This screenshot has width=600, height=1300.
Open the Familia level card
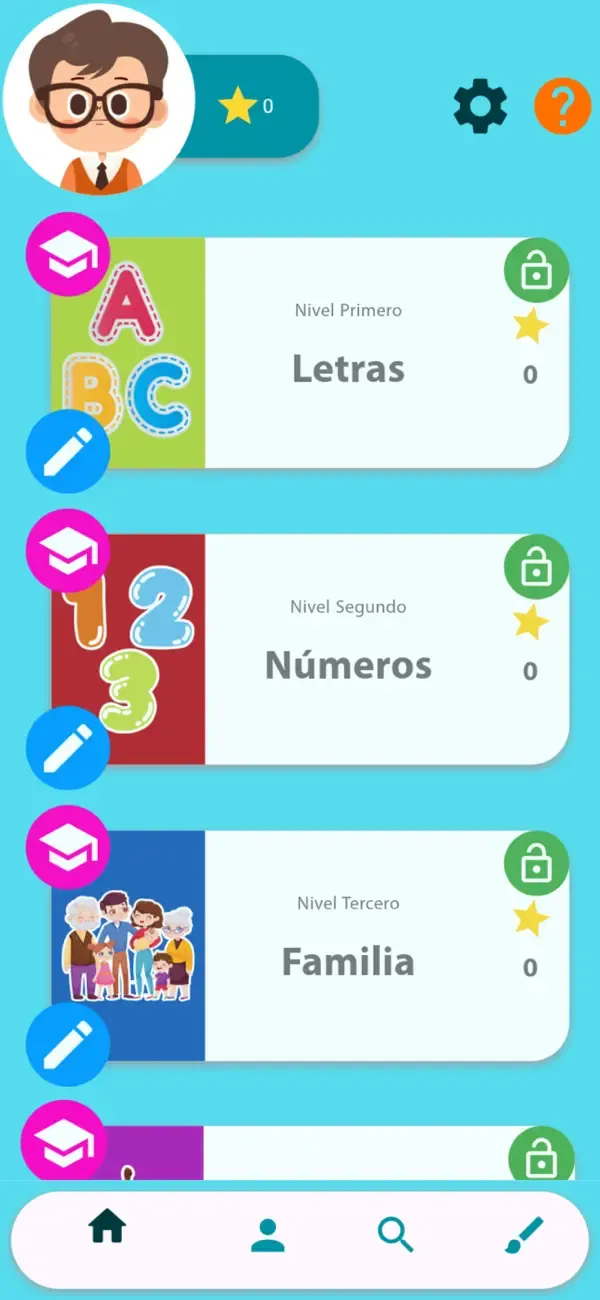coord(310,945)
